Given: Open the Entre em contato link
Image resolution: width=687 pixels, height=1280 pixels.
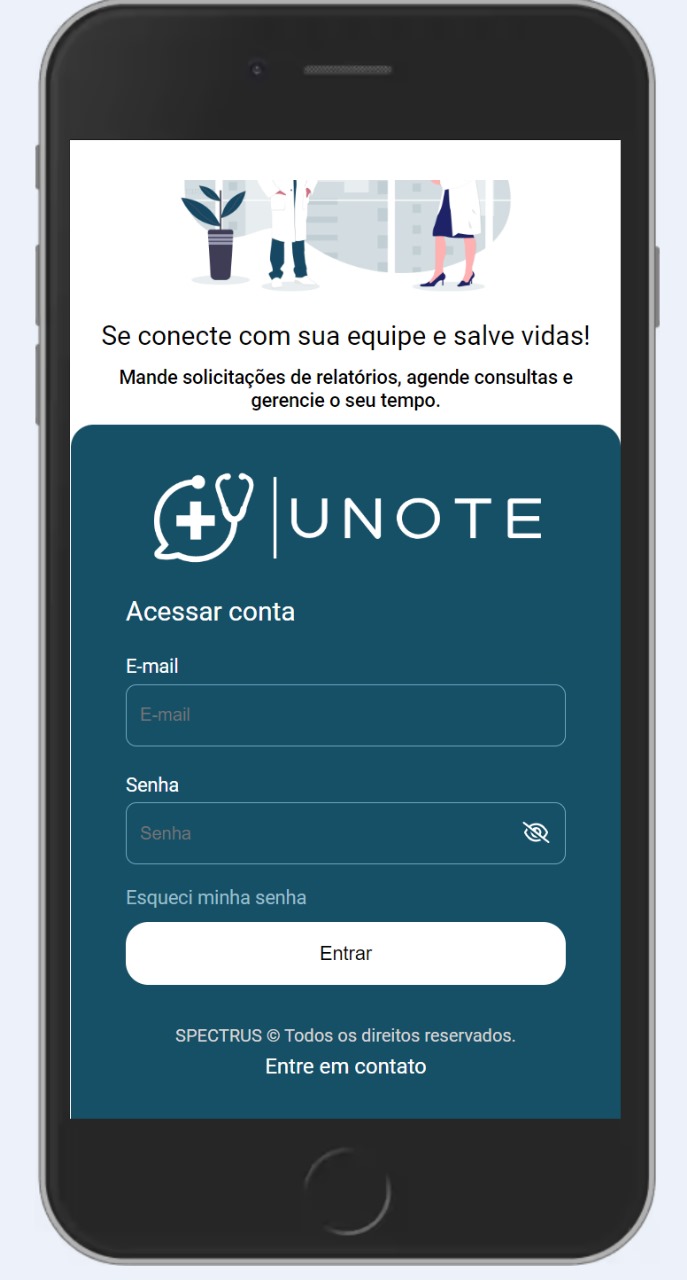Looking at the screenshot, I should [345, 1067].
